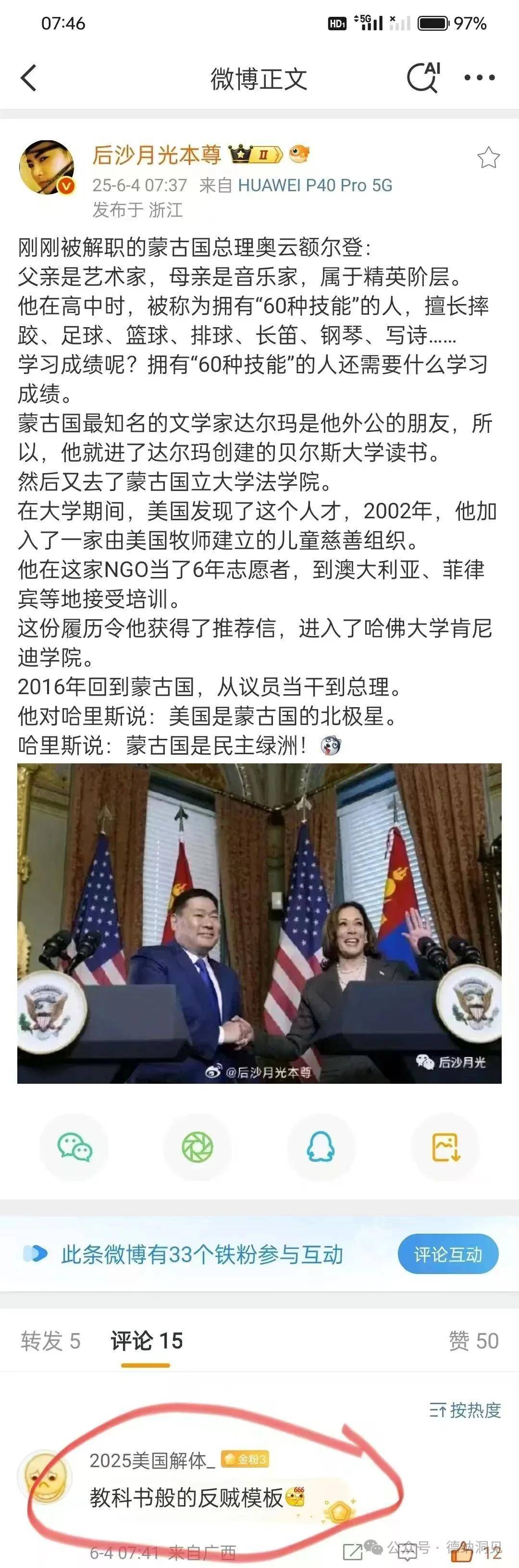Switch to the 赞 50 tab
Screen dimensions: 519x1568
coord(473,1340)
